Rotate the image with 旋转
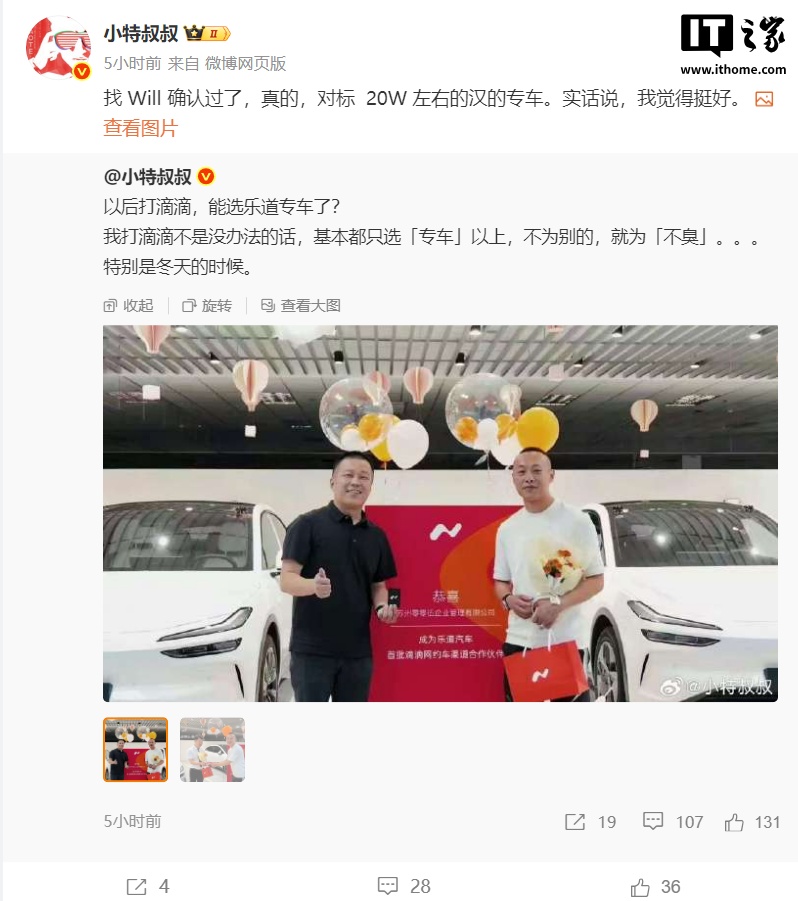Image resolution: width=798 pixels, height=901 pixels. (x=206, y=306)
